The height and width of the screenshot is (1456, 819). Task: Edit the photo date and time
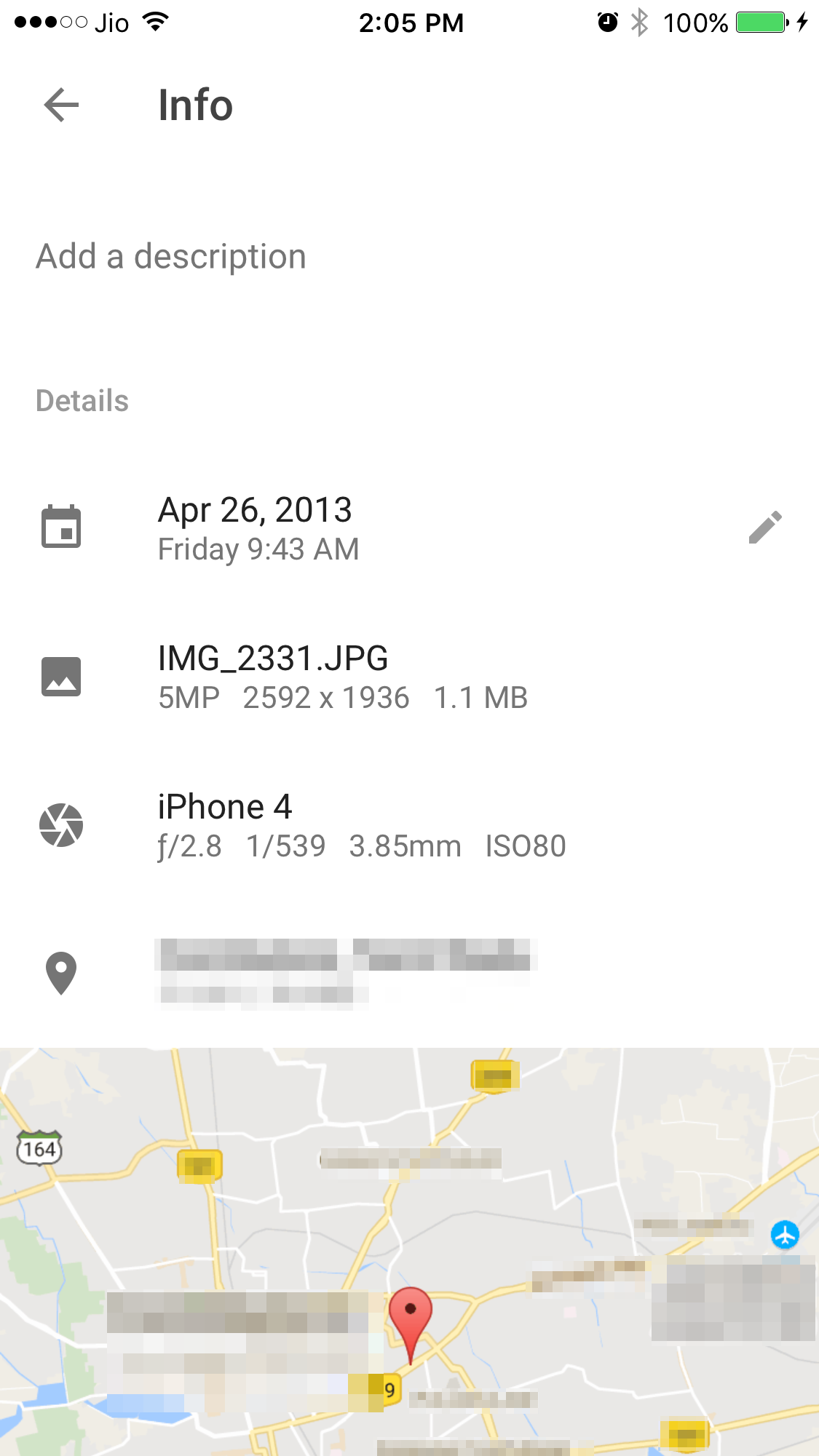(x=765, y=528)
